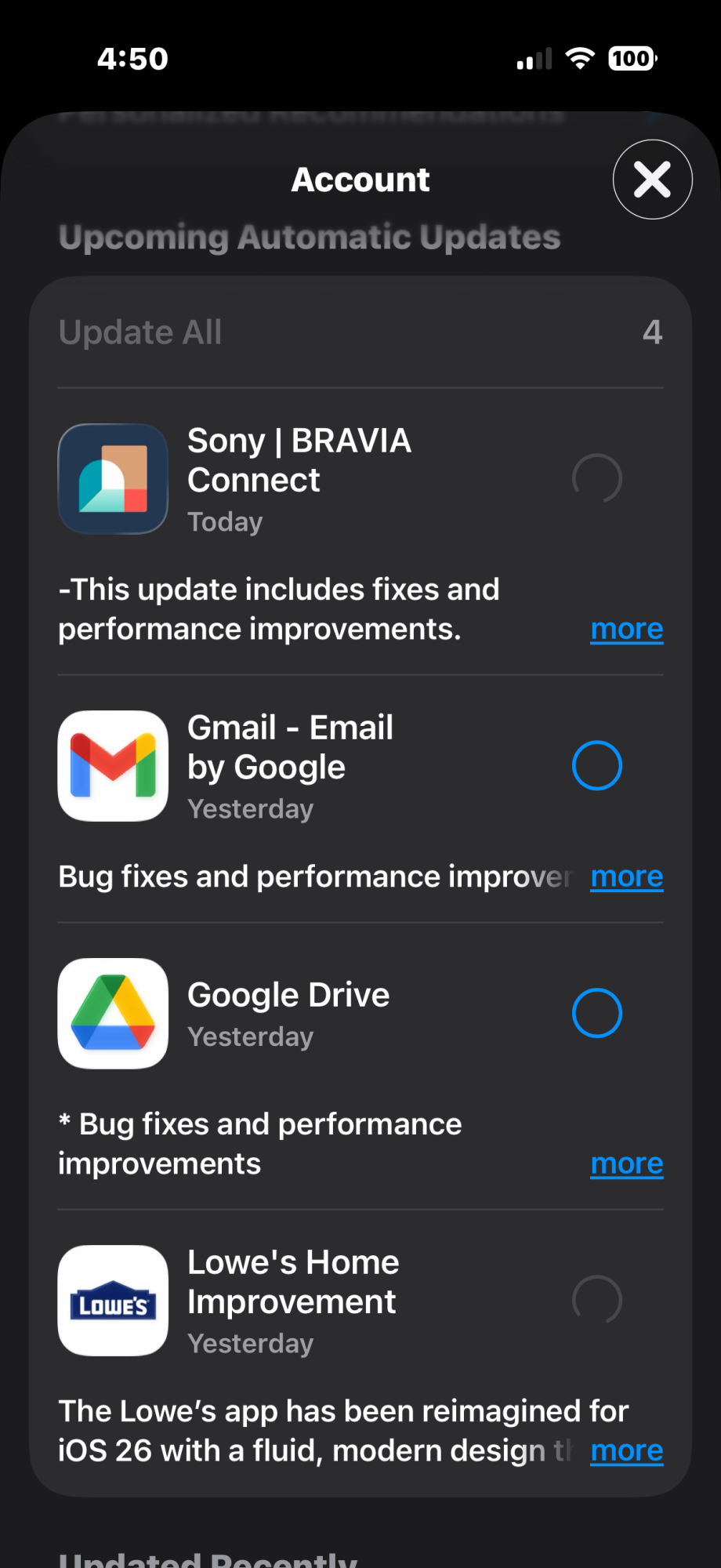Close the Account sheet

652,180
